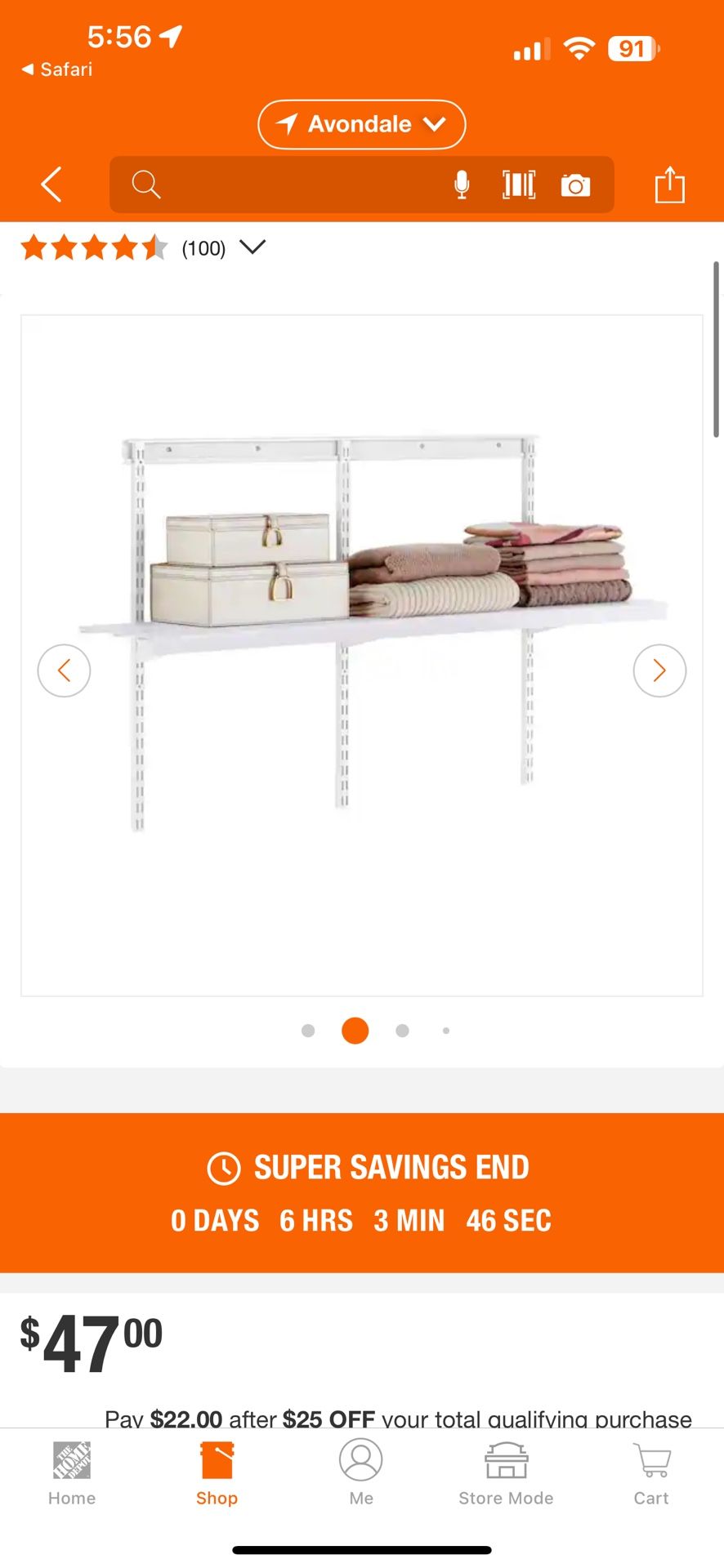Tap the Home Depot logo Home icon
This screenshot has height=1568, width=724.
pyautogui.click(x=71, y=1470)
